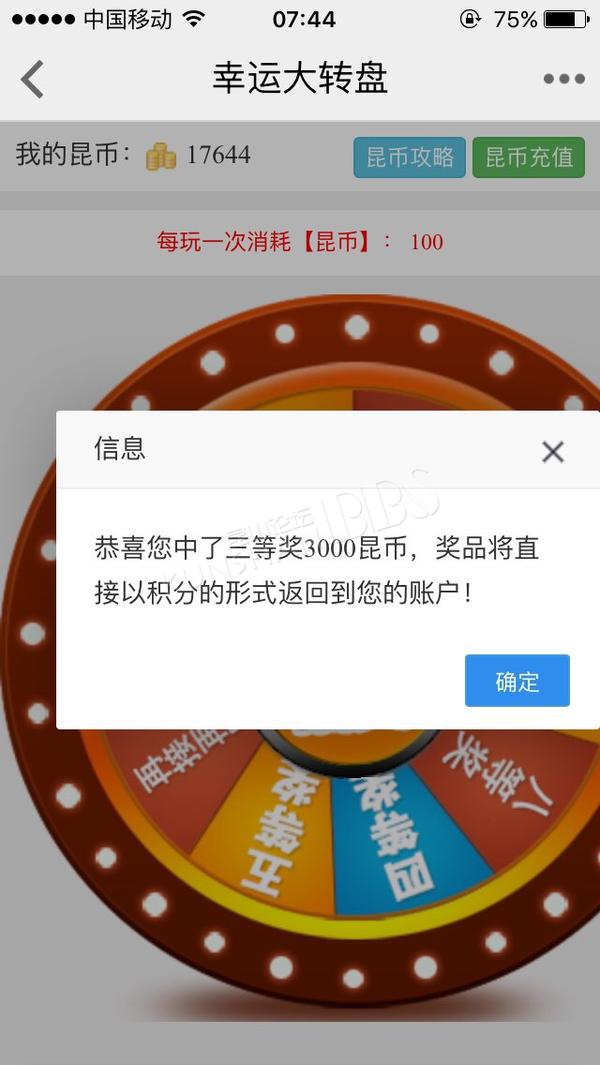600x1065 pixels.
Task: Tap 昆币充值 to recharge coins
Action: pyautogui.click(x=529, y=158)
